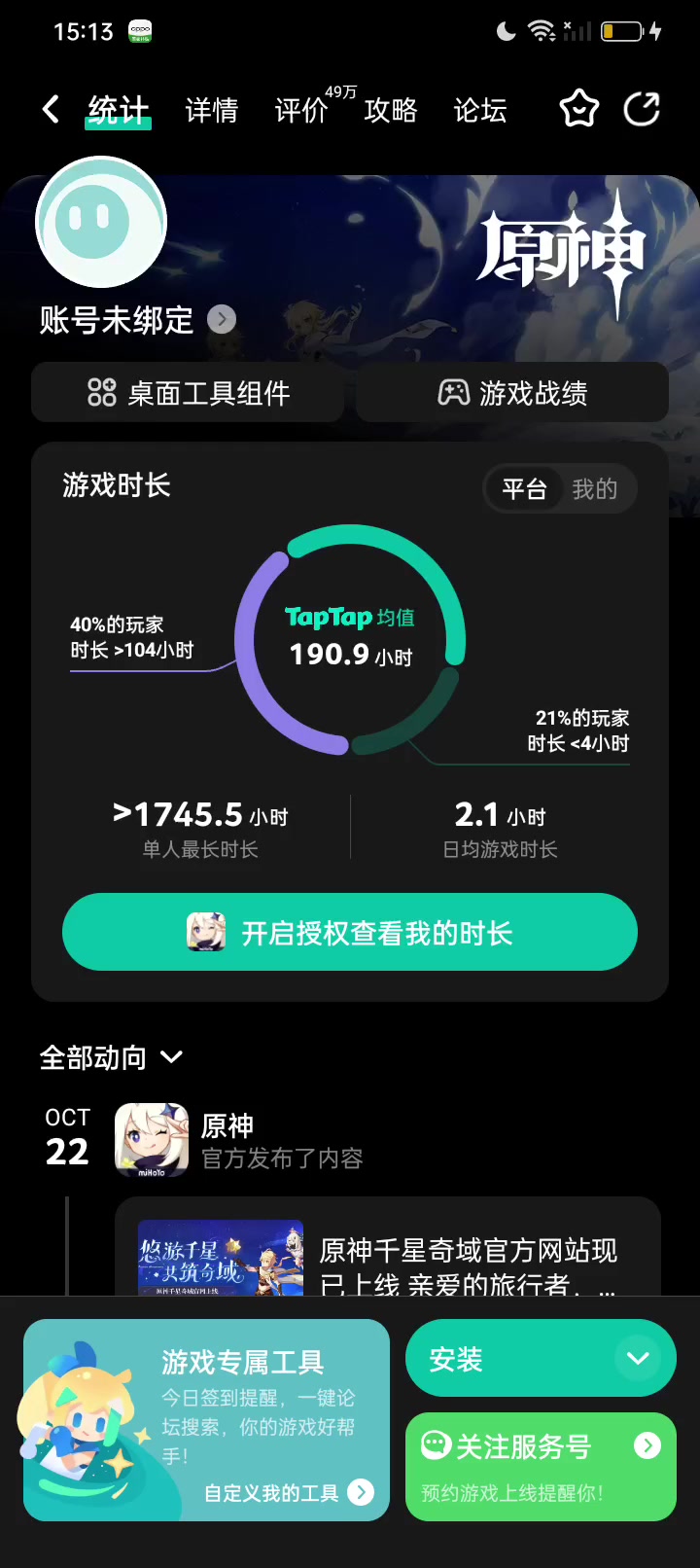Open the 评价 reviews tab

point(301,111)
